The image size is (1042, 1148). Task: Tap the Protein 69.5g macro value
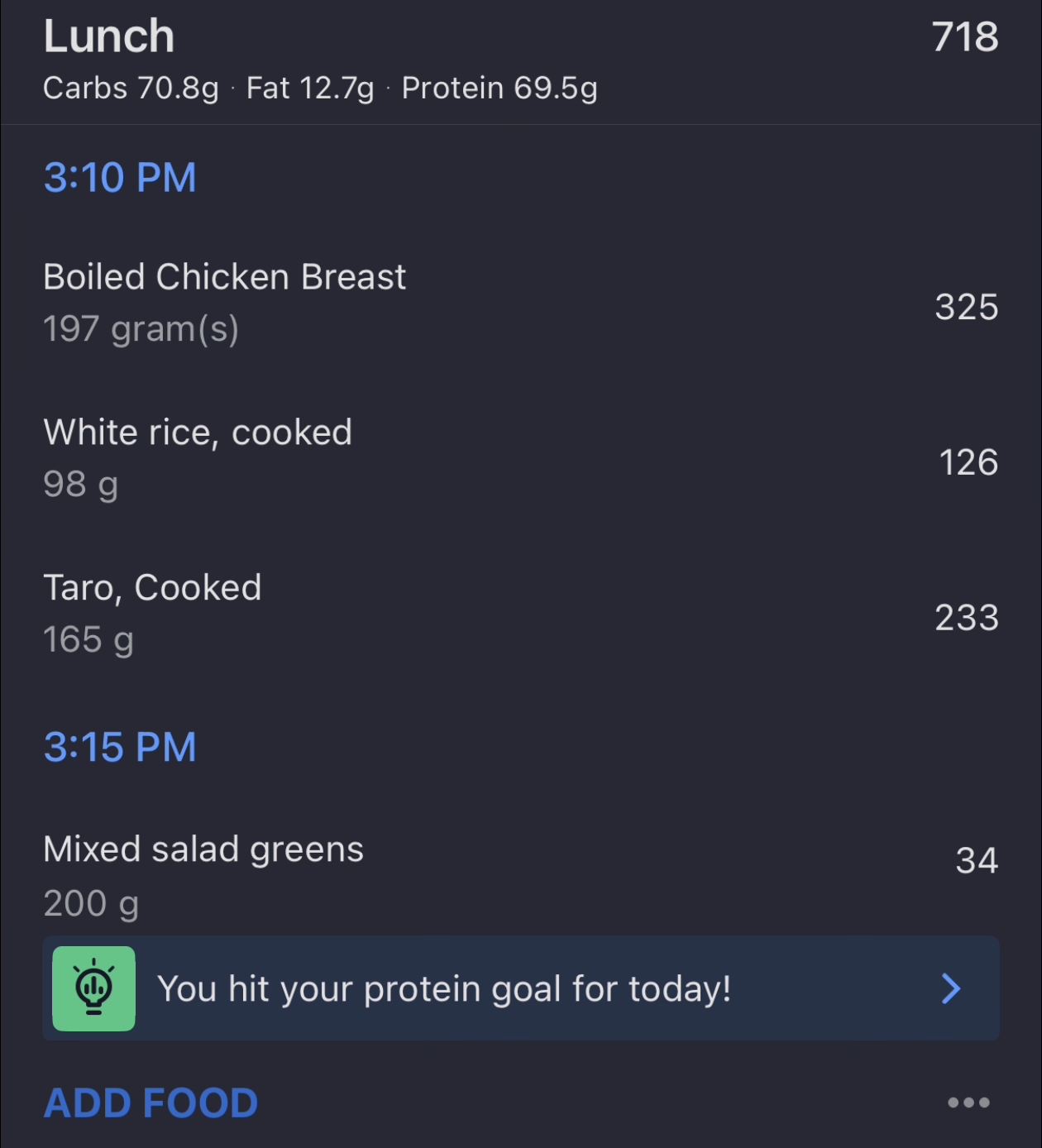tap(498, 88)
